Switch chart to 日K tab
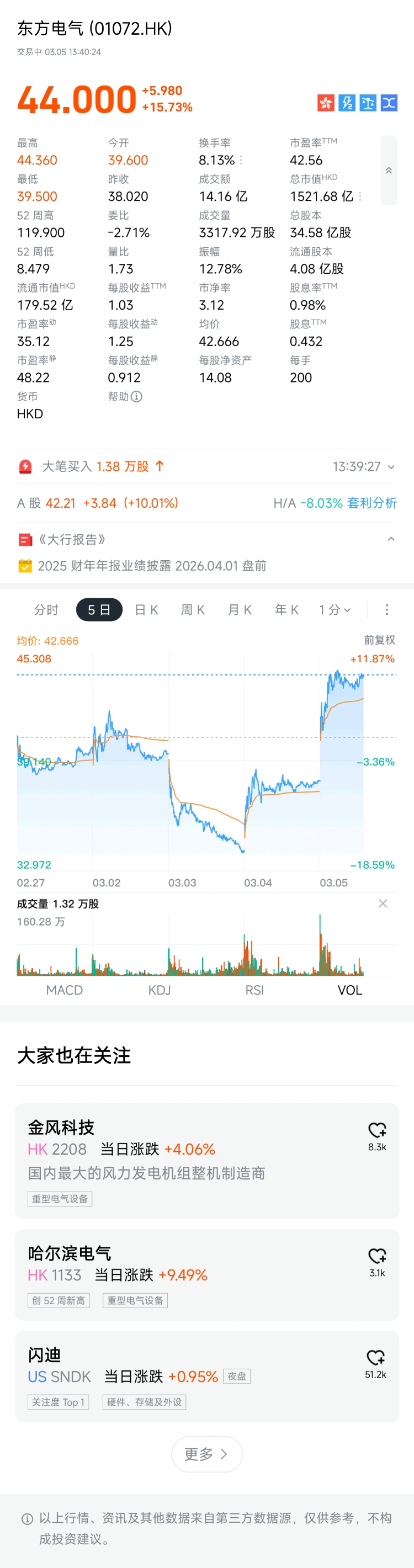The image size is (414, 1568). pos(146,609)
